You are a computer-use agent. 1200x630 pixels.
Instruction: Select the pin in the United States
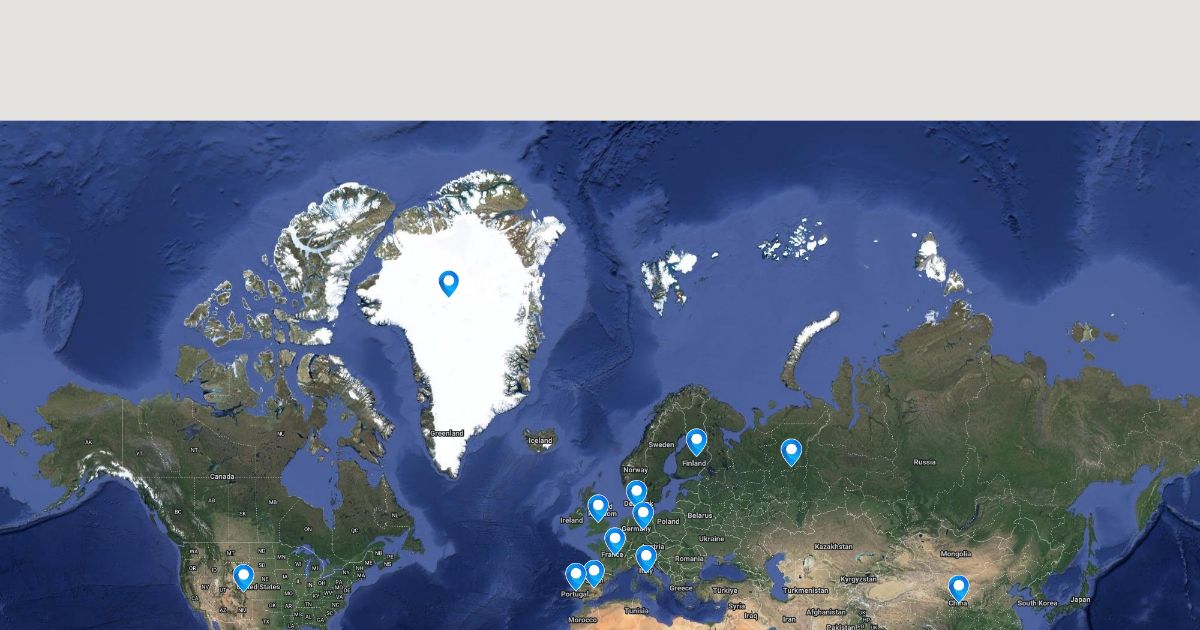point(243,577)
